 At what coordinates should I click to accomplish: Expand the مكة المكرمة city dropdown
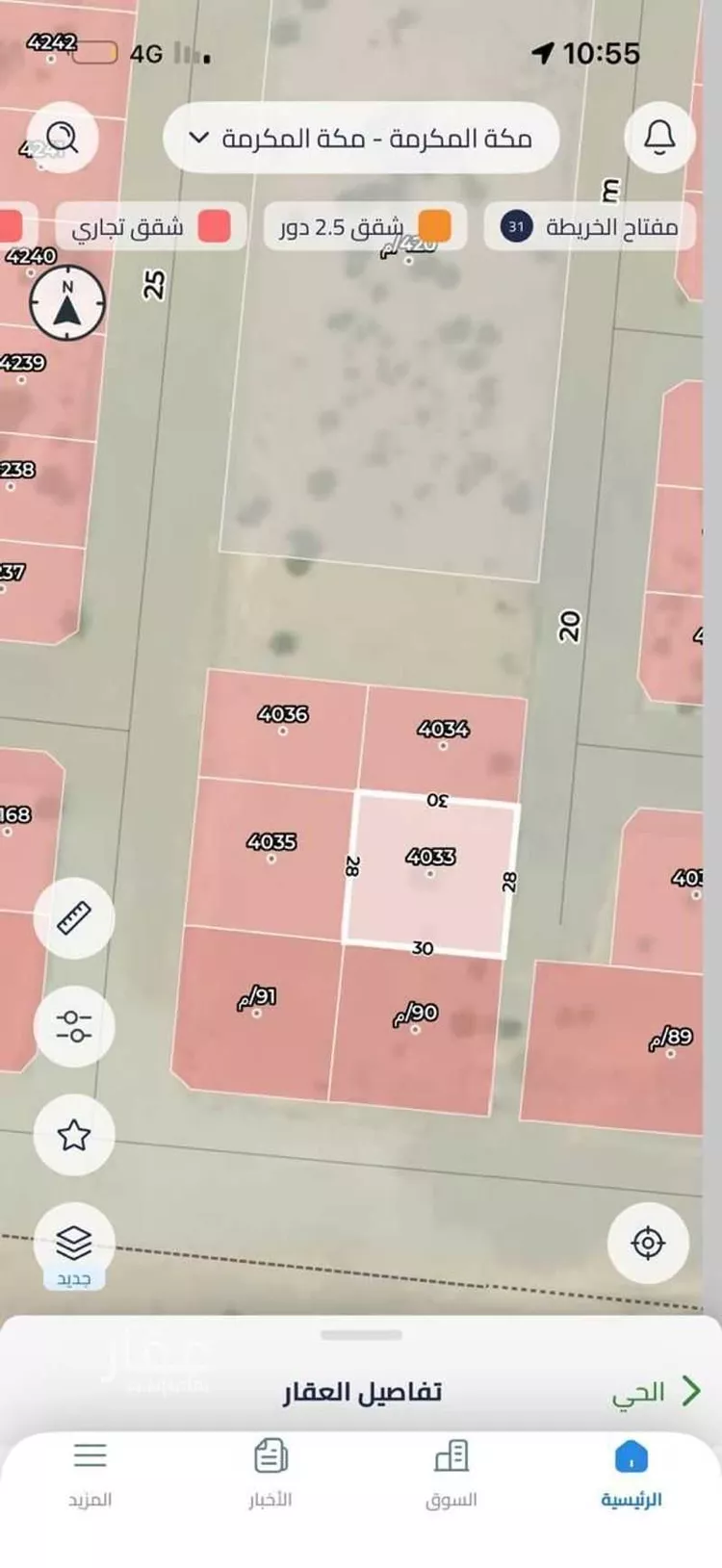(x=361, y=139)
